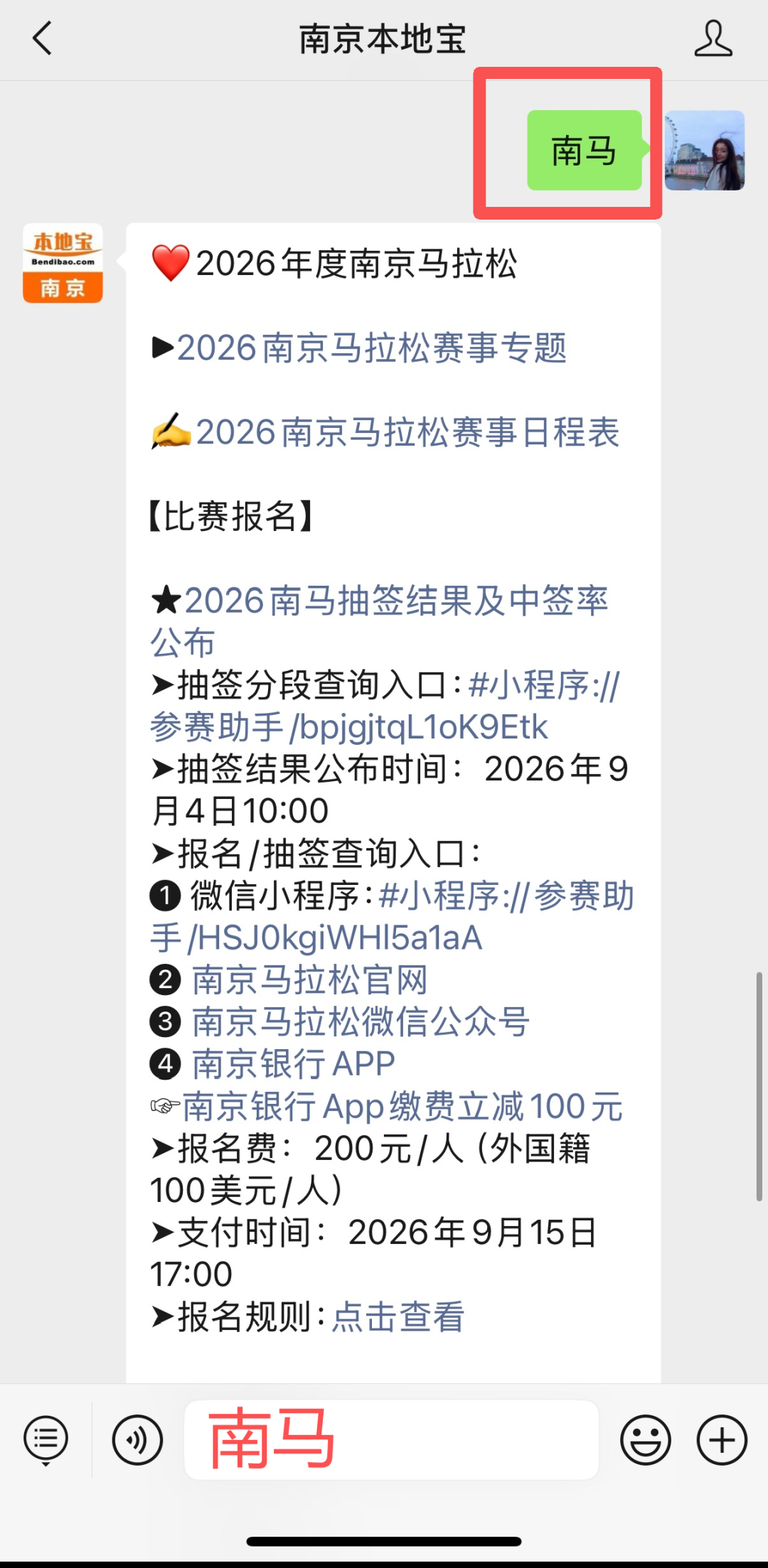Focus the message text field
Image resolution: width=768 pixels, height=1568 pixels.
[392, 1440]
